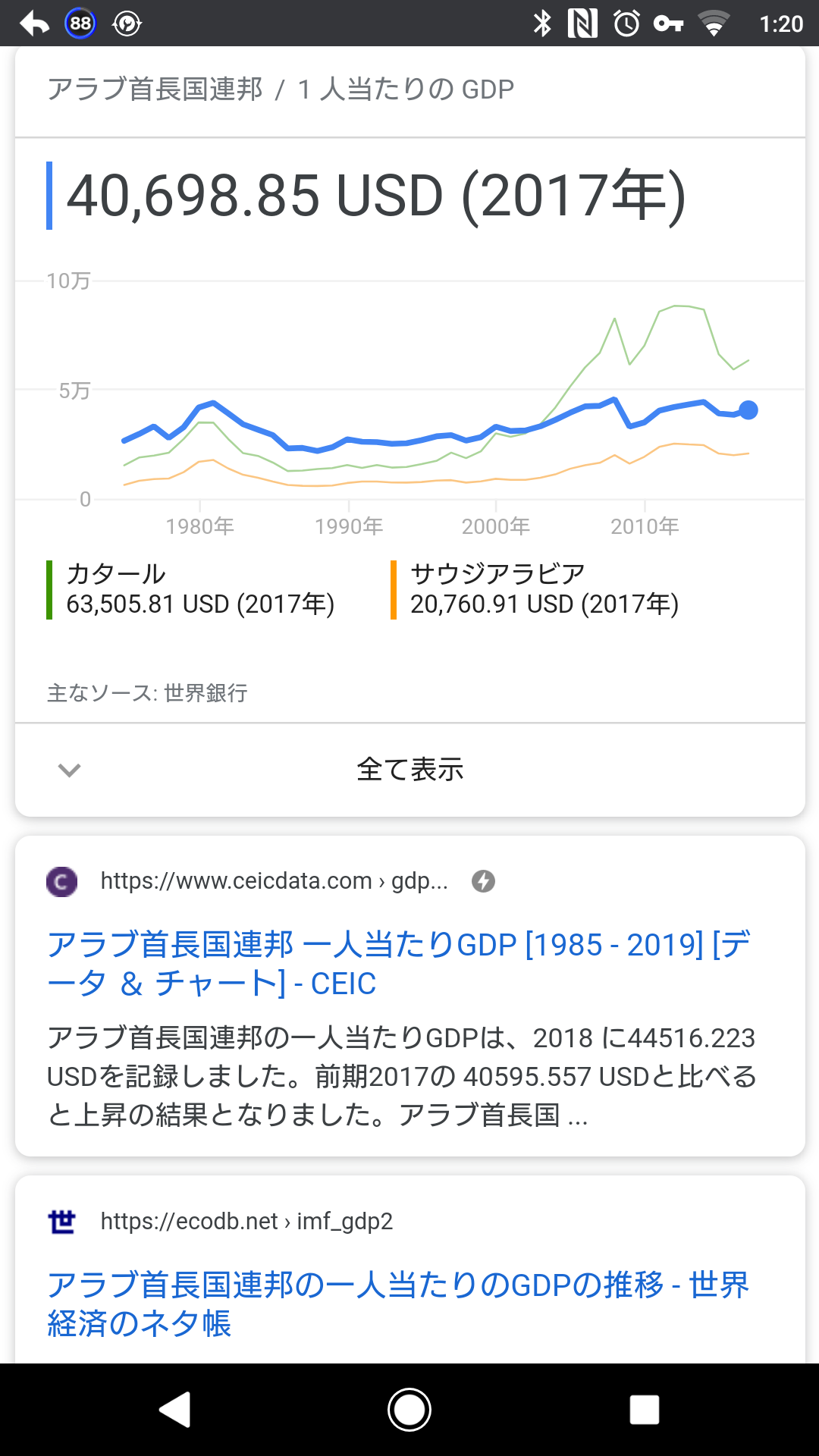Go to the home screen
The height and width of the screenshot is (1456, 819).
(x=409, y=1410)
